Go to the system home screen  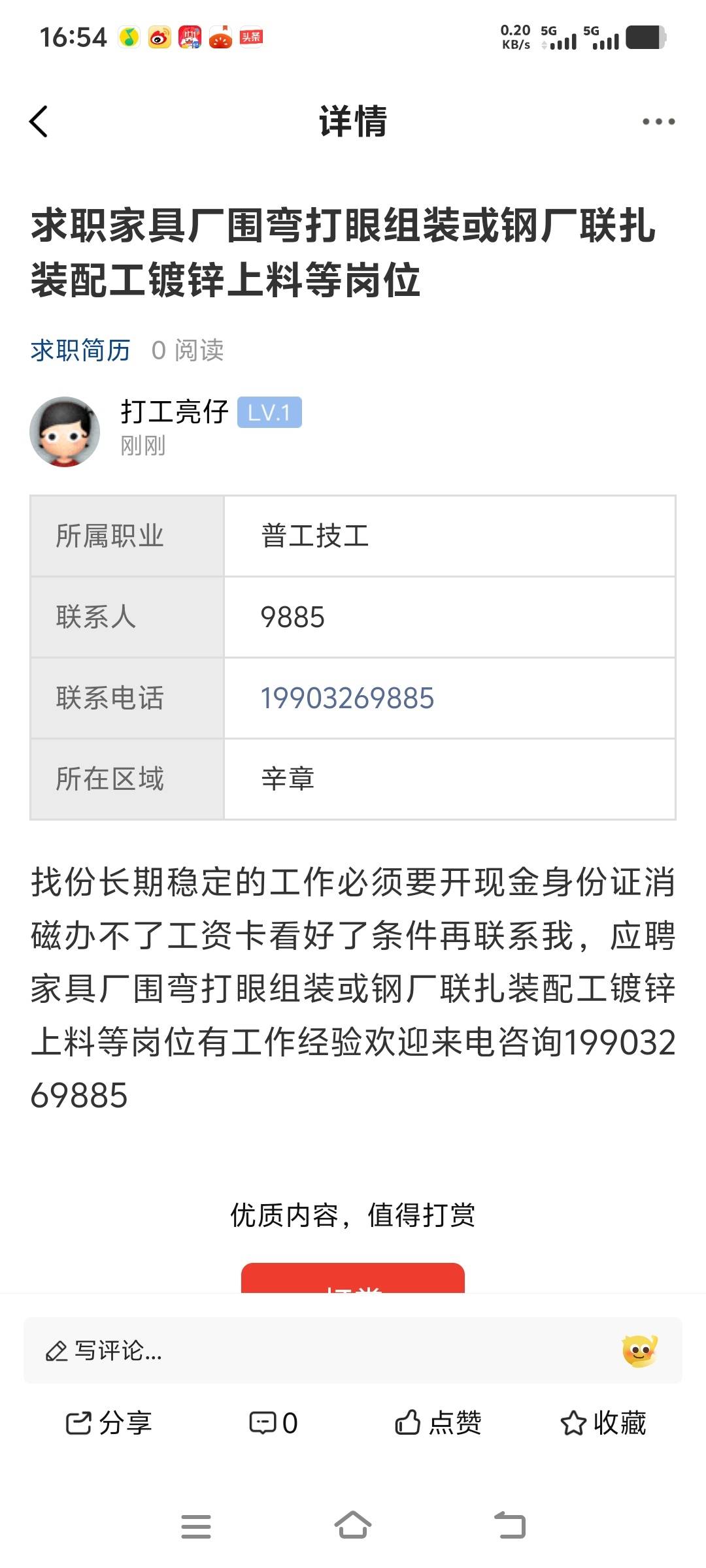pyautogui.click(x=353, y=1526)
